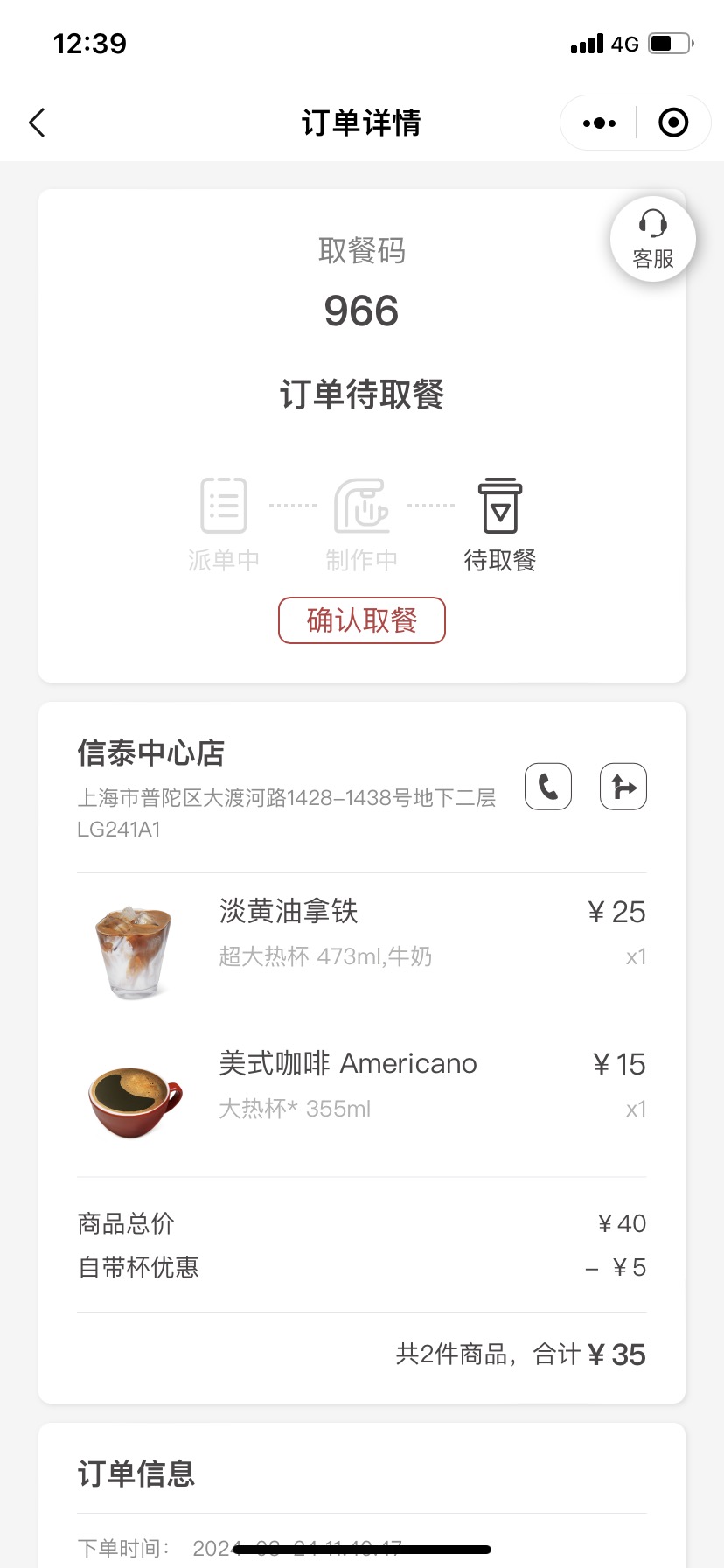Screen dimensions: 724x1568
Task: Open the mini program more-options menu
Action: pos(599,122)
